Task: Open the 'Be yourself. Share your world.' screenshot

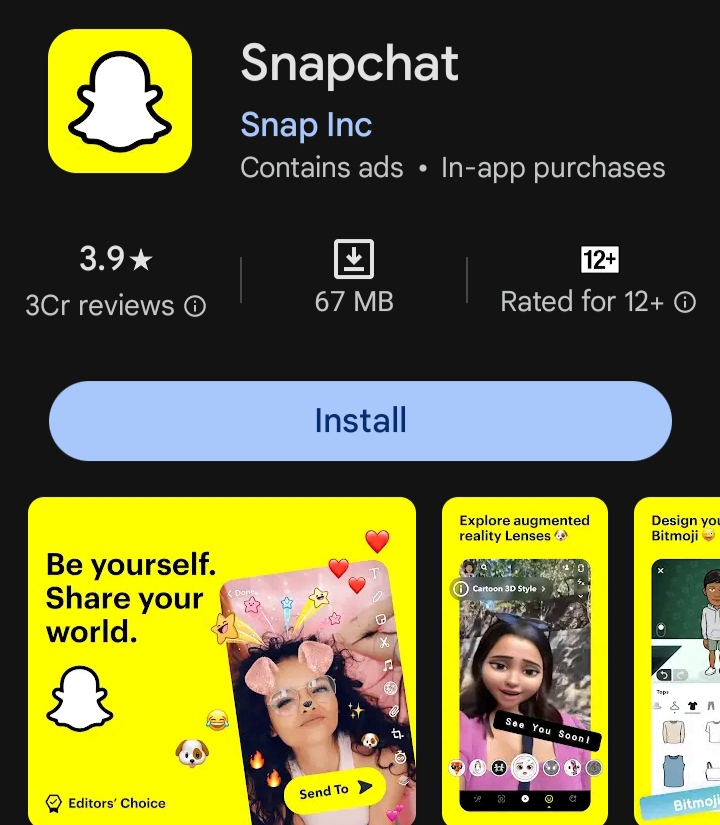Action: pos(221,660)
